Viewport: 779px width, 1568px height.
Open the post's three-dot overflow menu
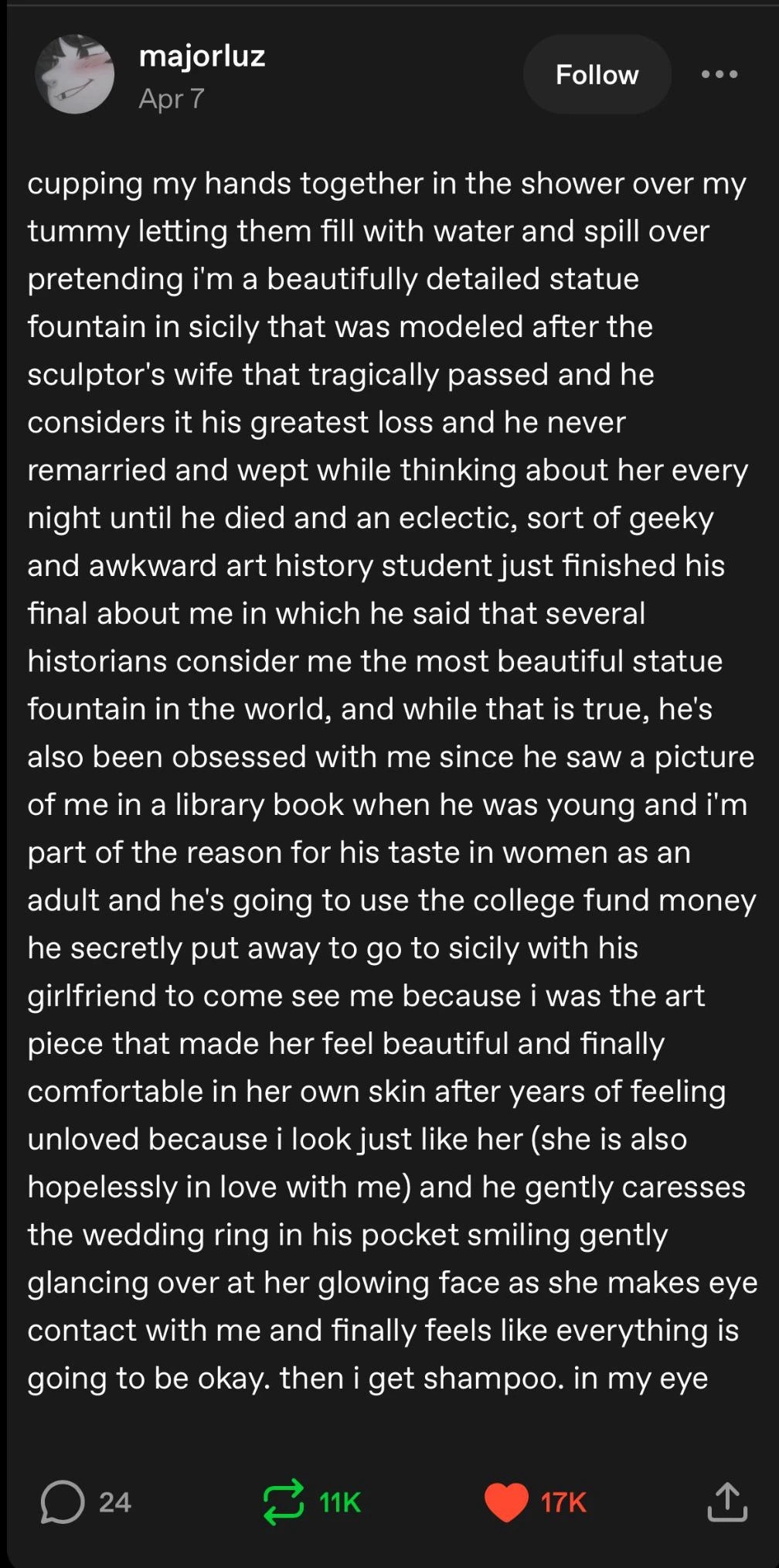click(x=719, y=75)
